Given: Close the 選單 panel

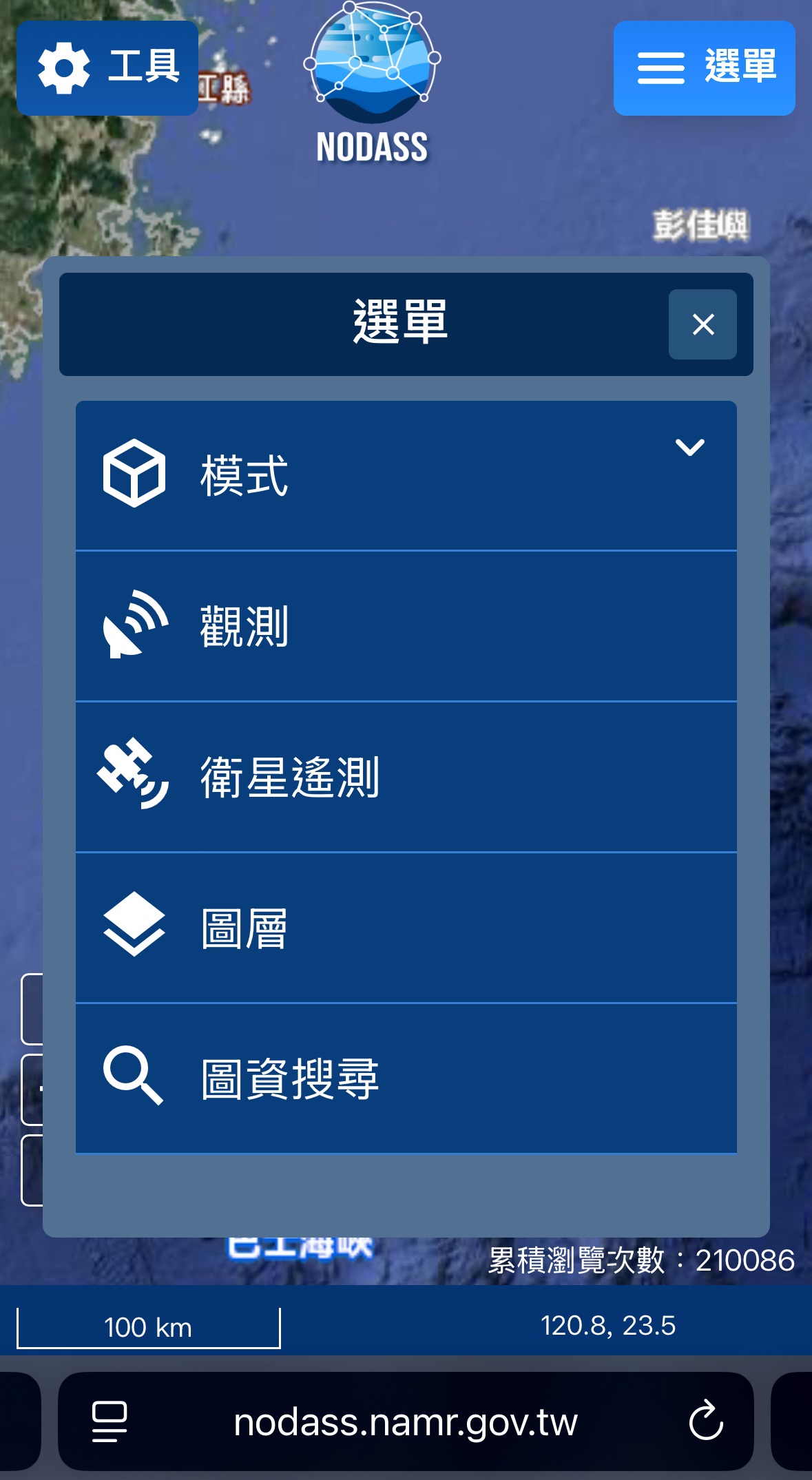Looking at the screenshot, I should click(x=702, y=324).
